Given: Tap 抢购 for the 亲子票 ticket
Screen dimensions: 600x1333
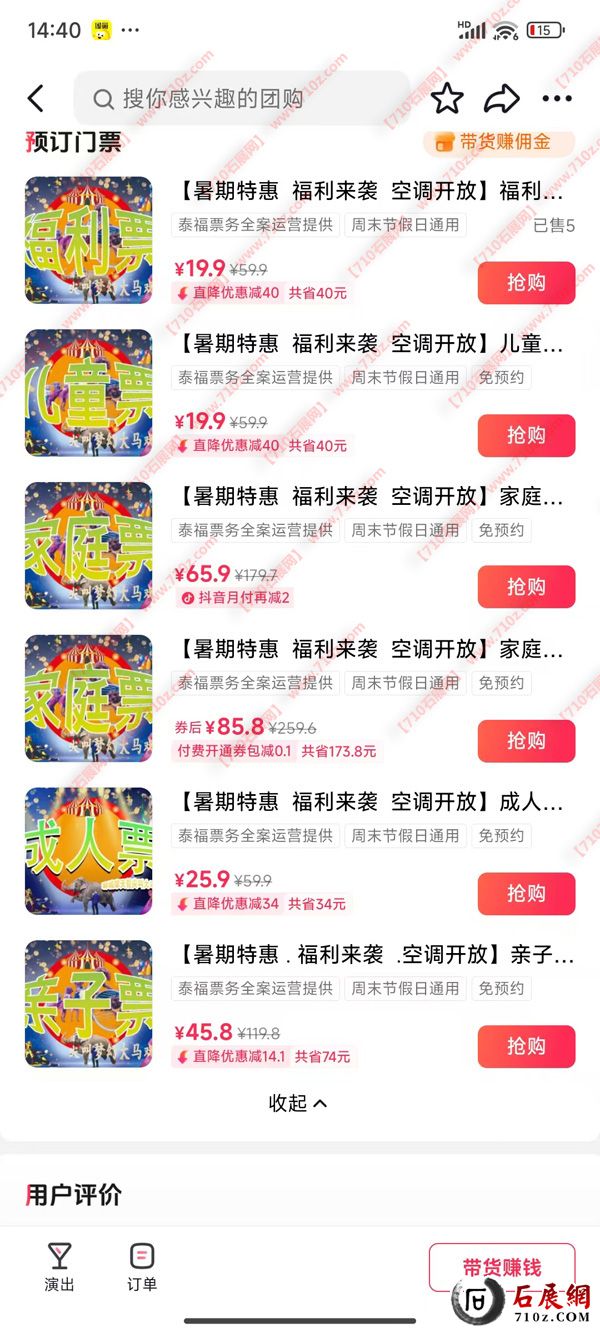Looking at the screenshot, I should point(526,1046).
